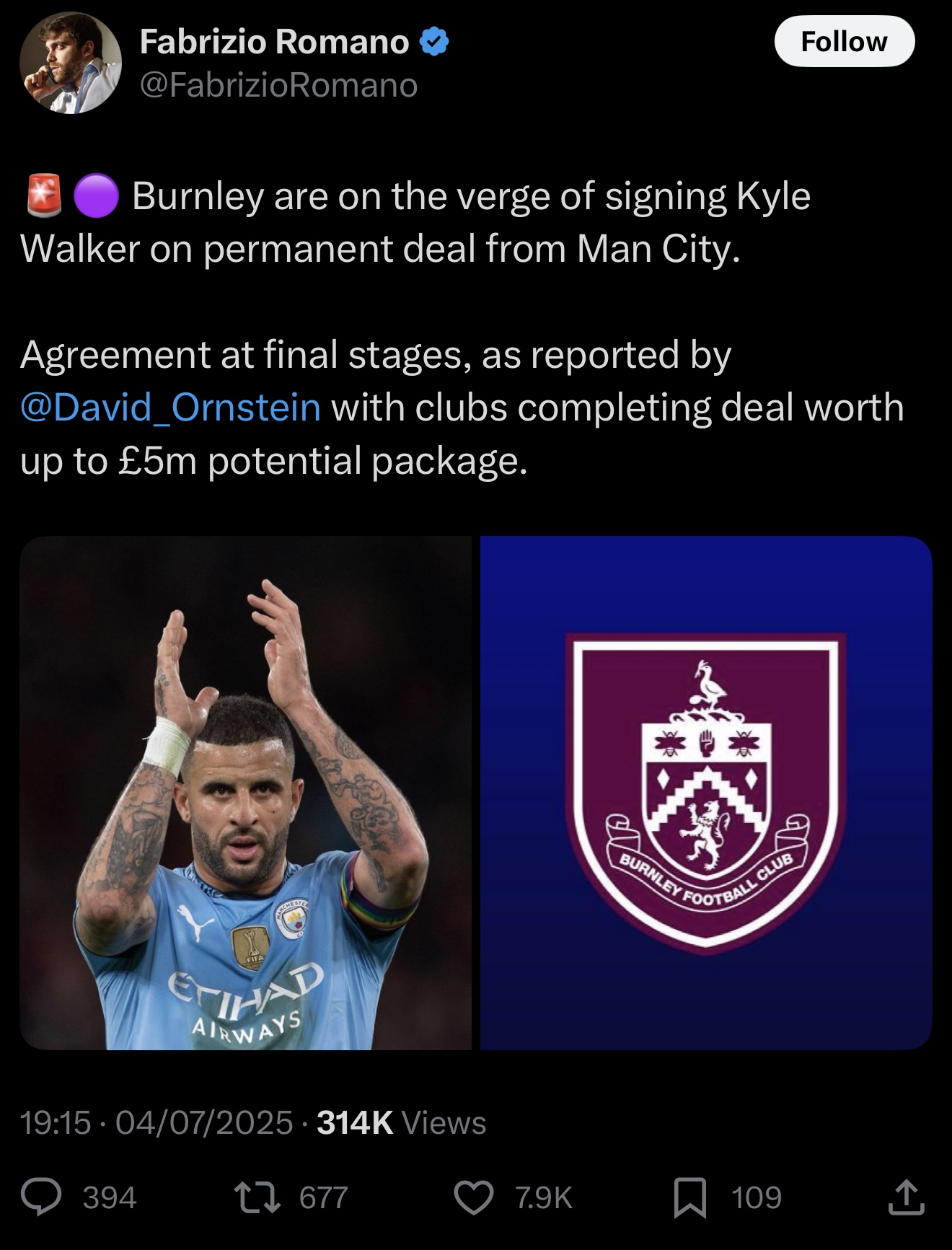
Task: View the Kyle Walker photo
Action: pos(245,792)
